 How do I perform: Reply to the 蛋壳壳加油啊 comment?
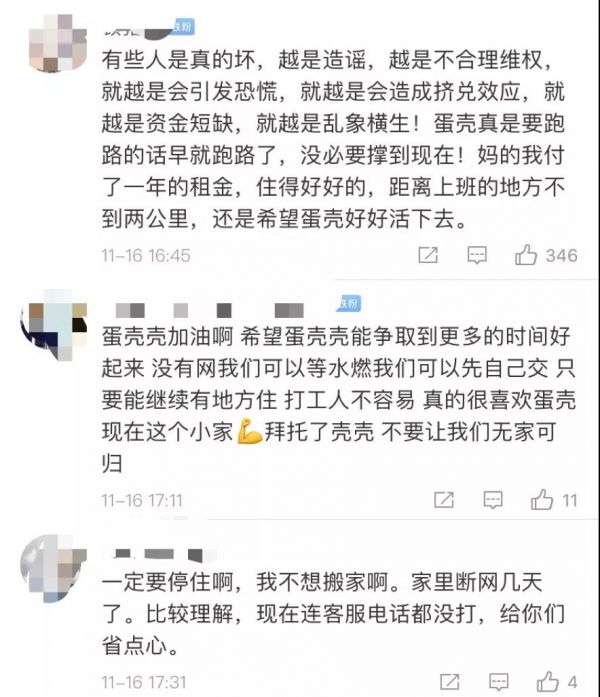pyautogui.click(x=494, y=498)
